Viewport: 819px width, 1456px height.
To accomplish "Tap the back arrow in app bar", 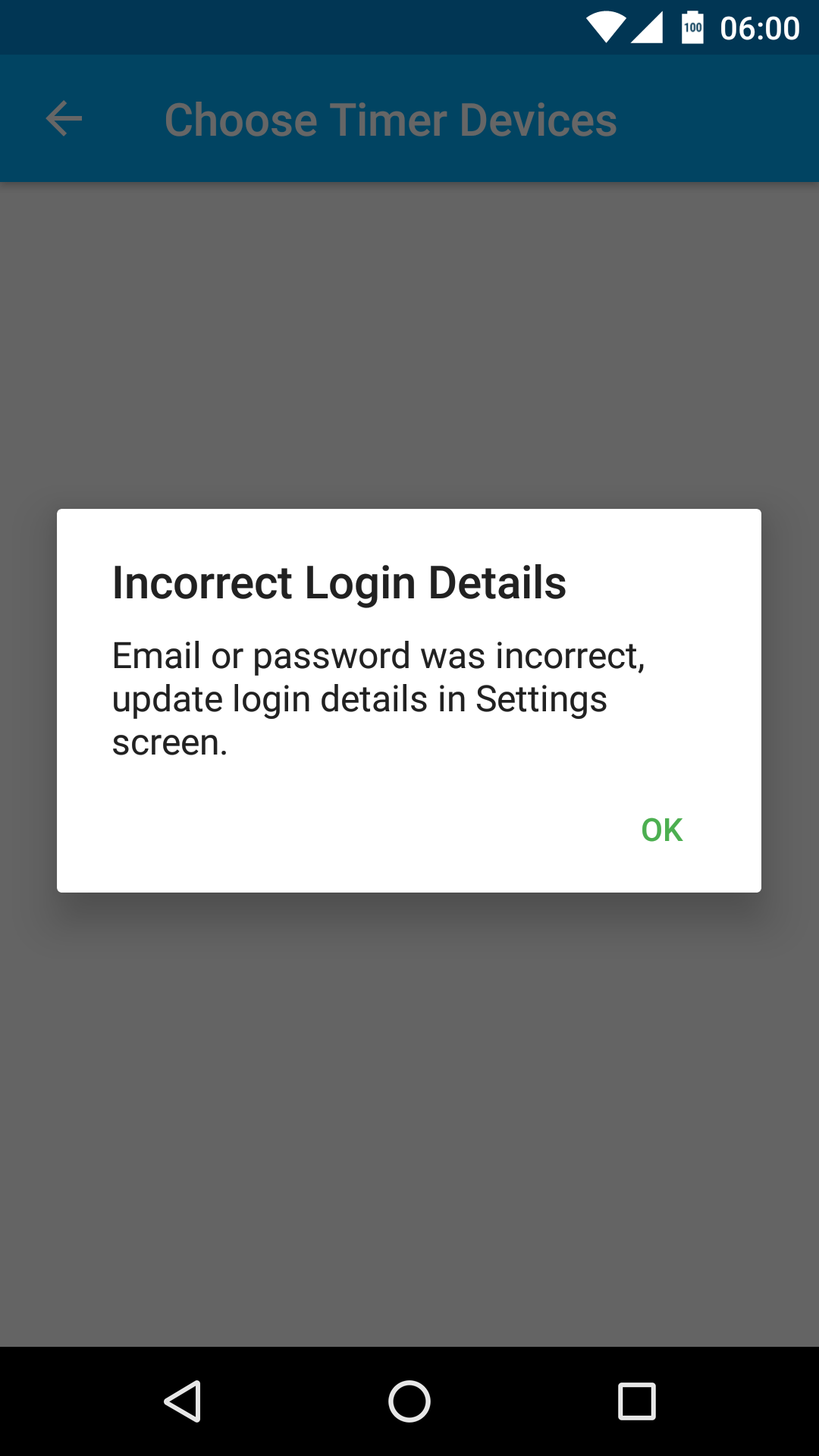I will click(64, 119).
